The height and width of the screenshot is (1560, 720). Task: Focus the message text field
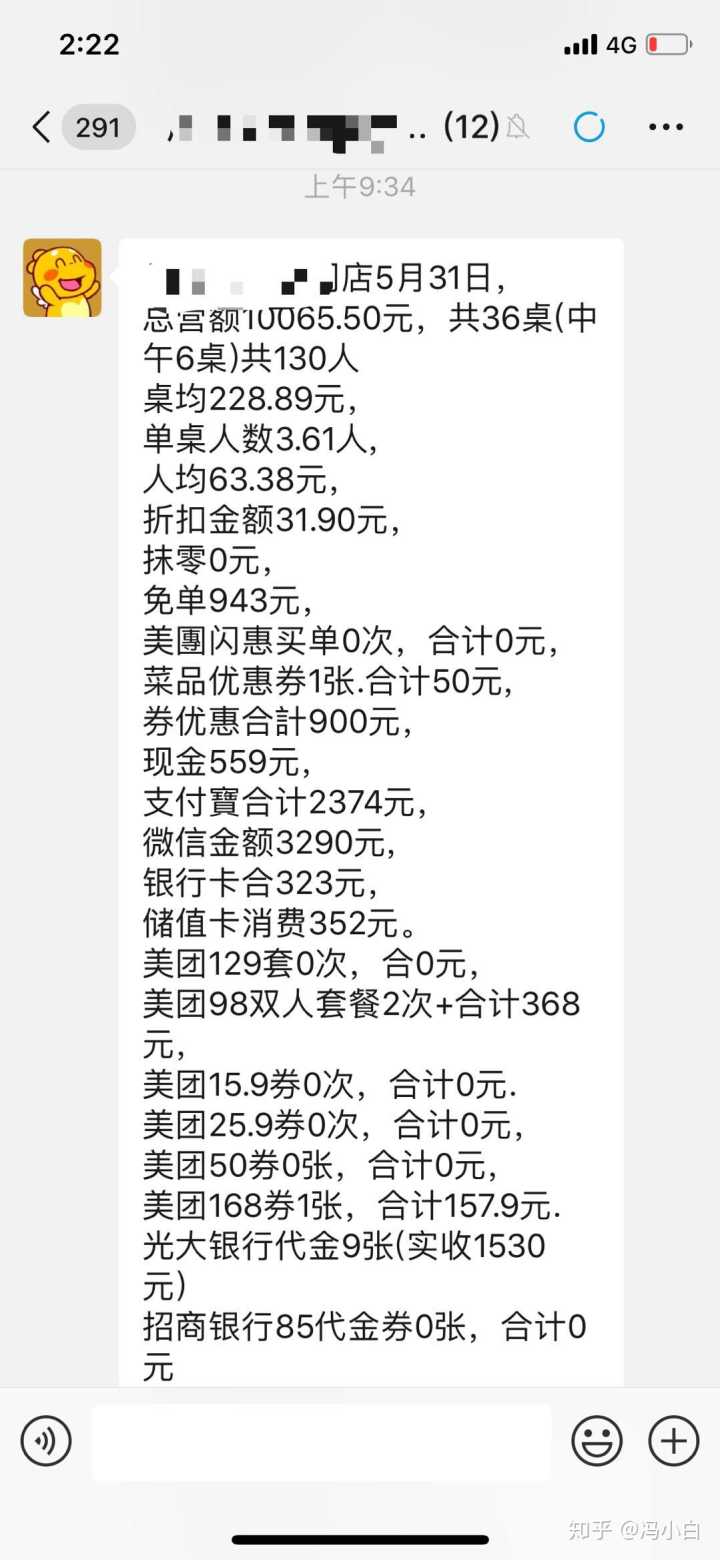[321, 1441]
